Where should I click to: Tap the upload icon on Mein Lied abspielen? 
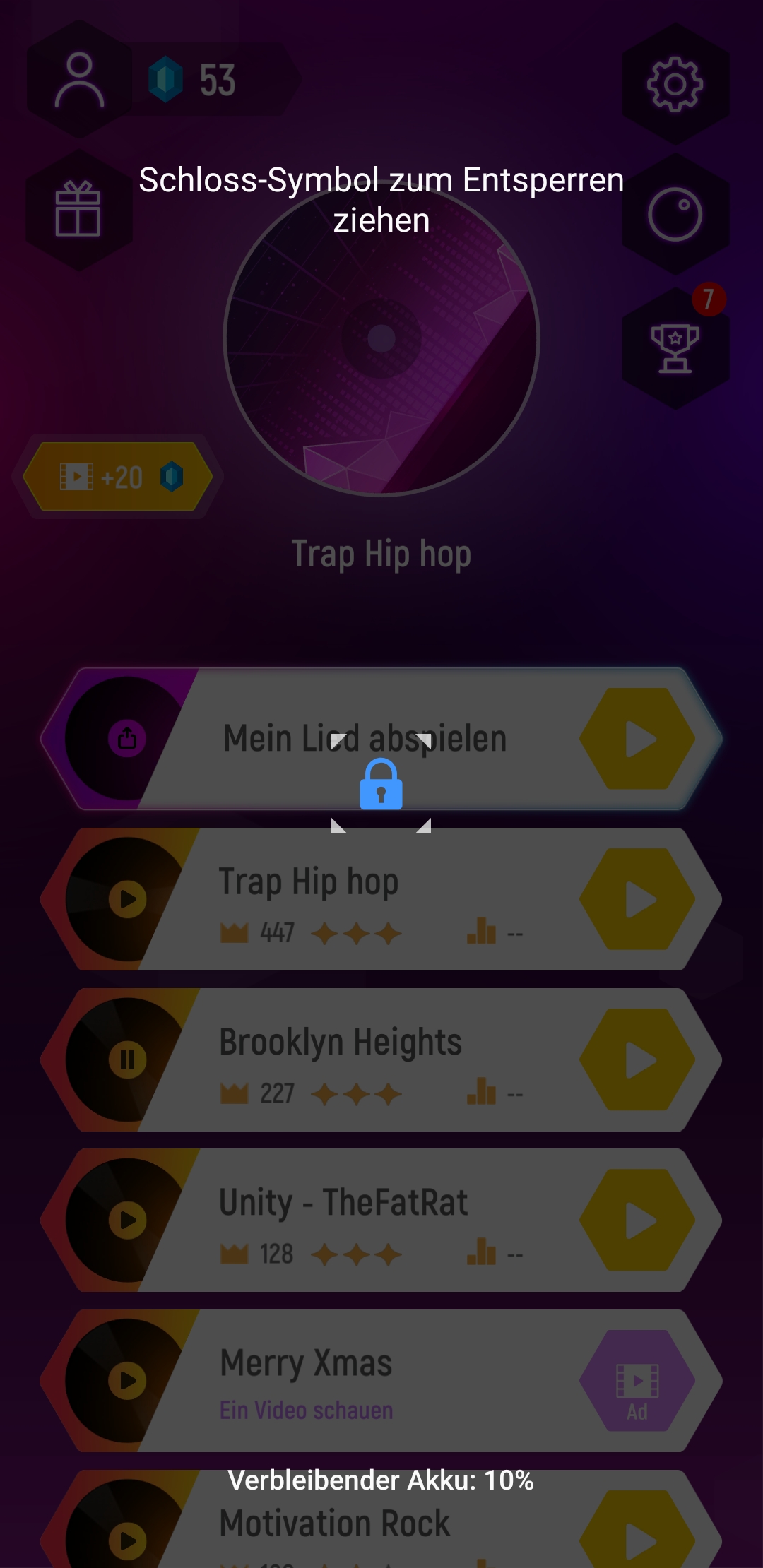click(x=127, y=739)
